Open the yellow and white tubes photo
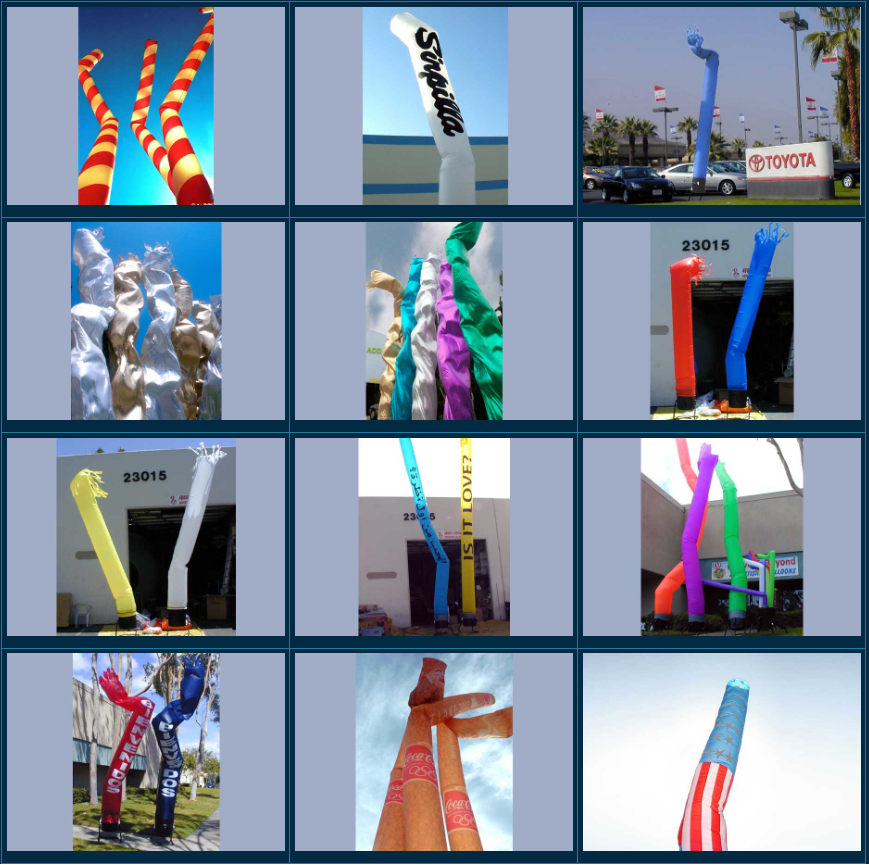The image size is (869, 865). click(146, 536)
